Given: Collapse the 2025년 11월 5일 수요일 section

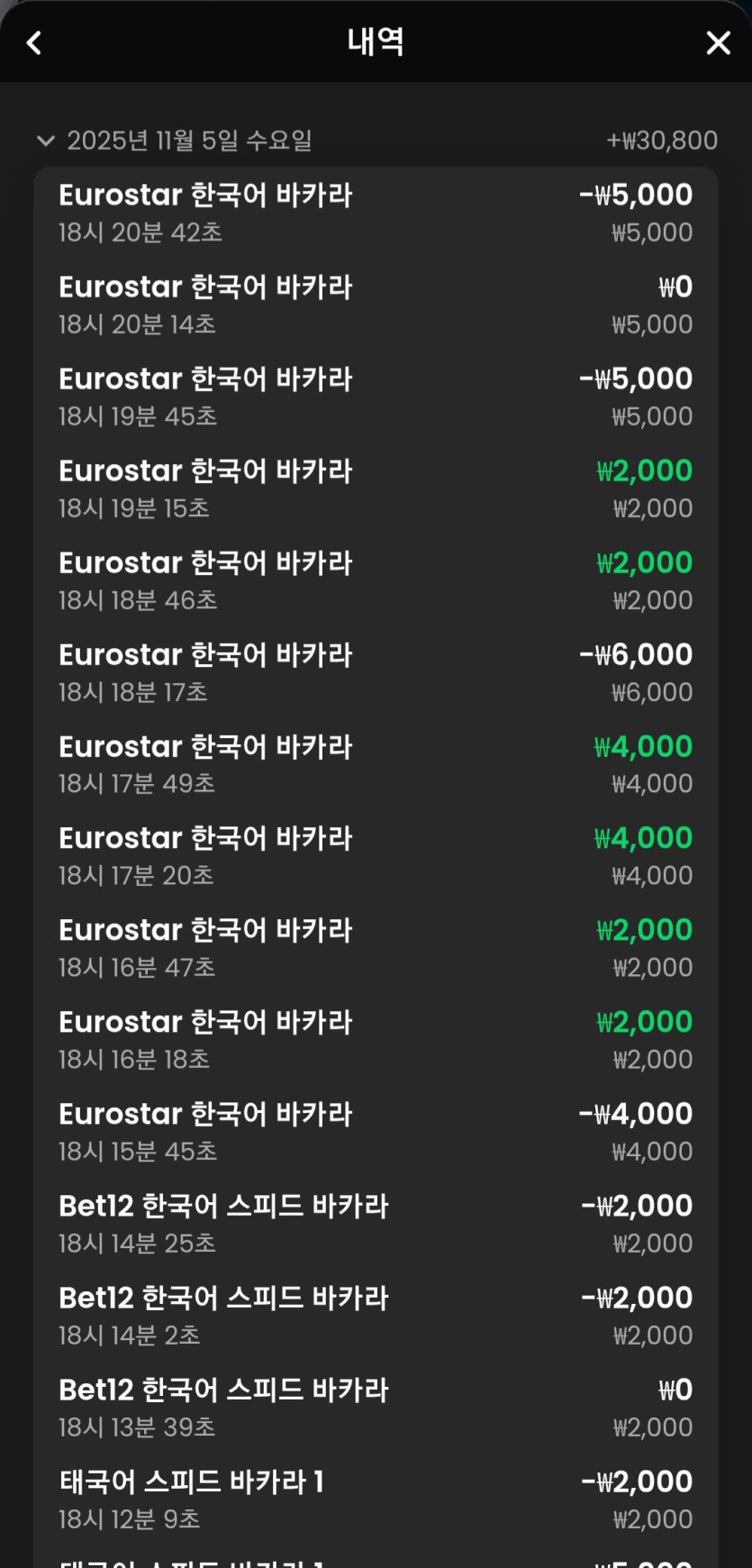Looking at the screenshot, I should coord(46,141).
